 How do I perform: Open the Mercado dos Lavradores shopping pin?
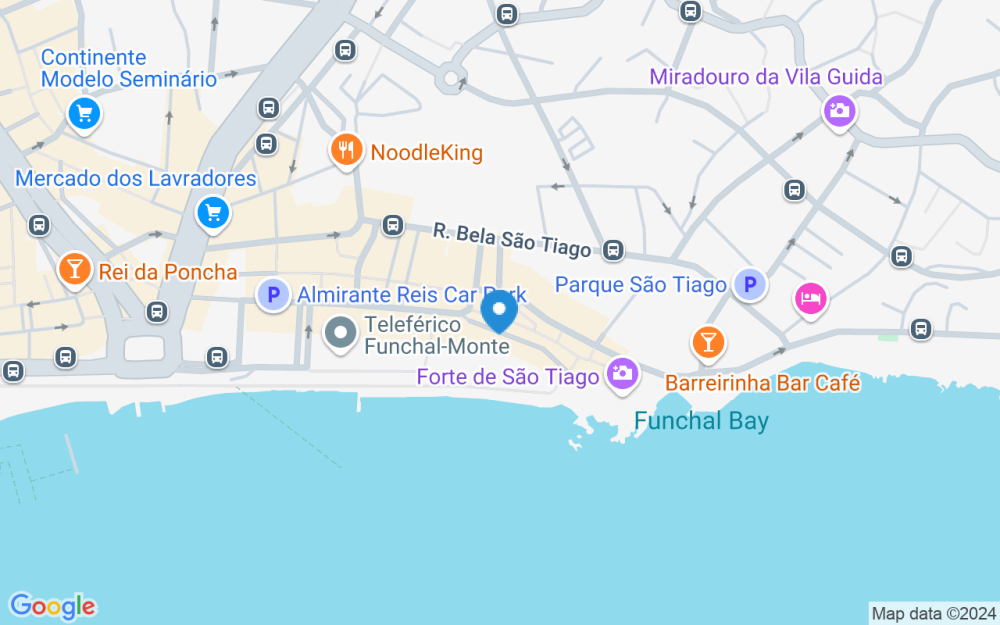pos(213,214)
